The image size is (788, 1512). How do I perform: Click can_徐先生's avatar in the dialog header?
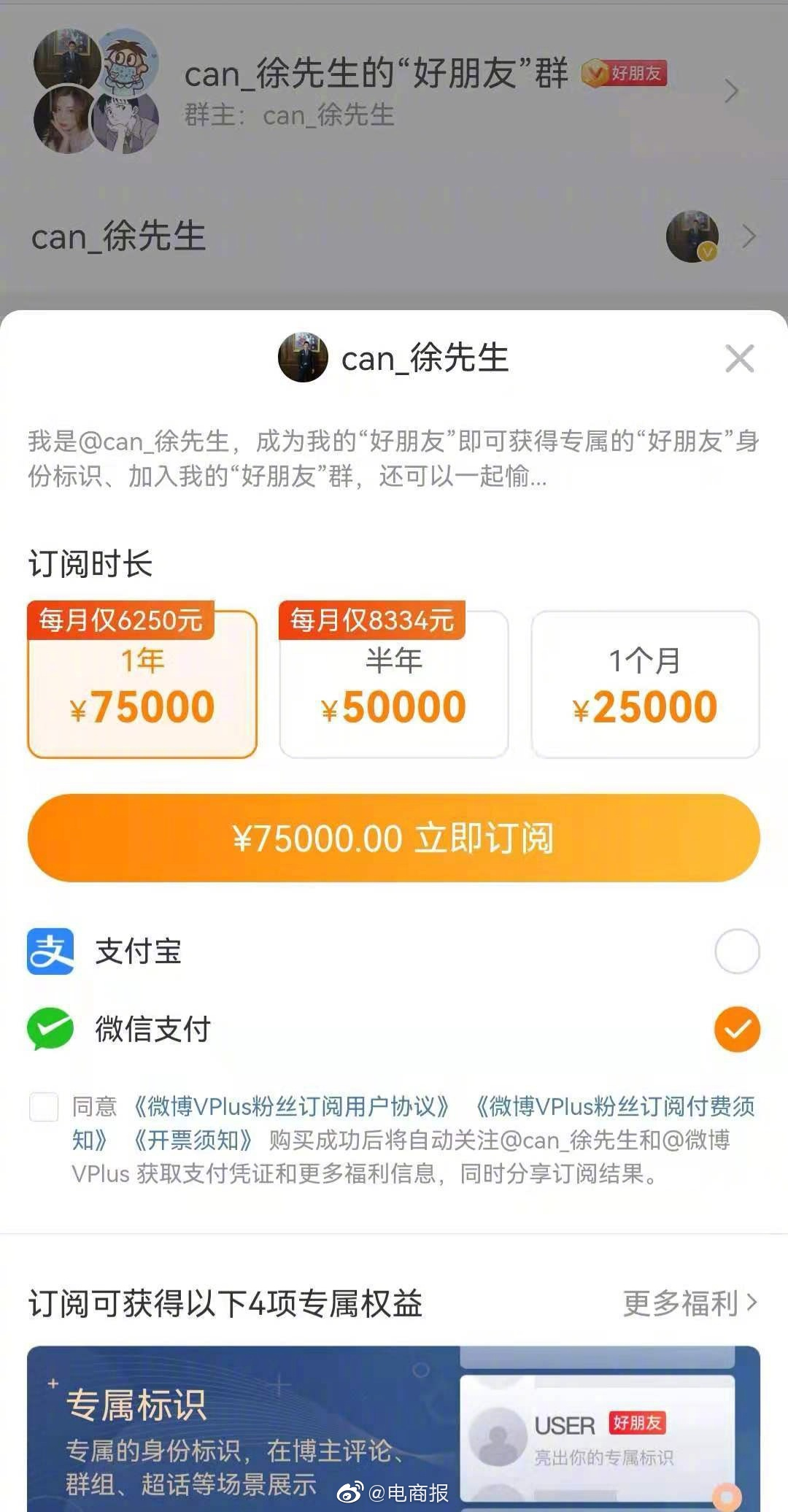click(303, 358)
